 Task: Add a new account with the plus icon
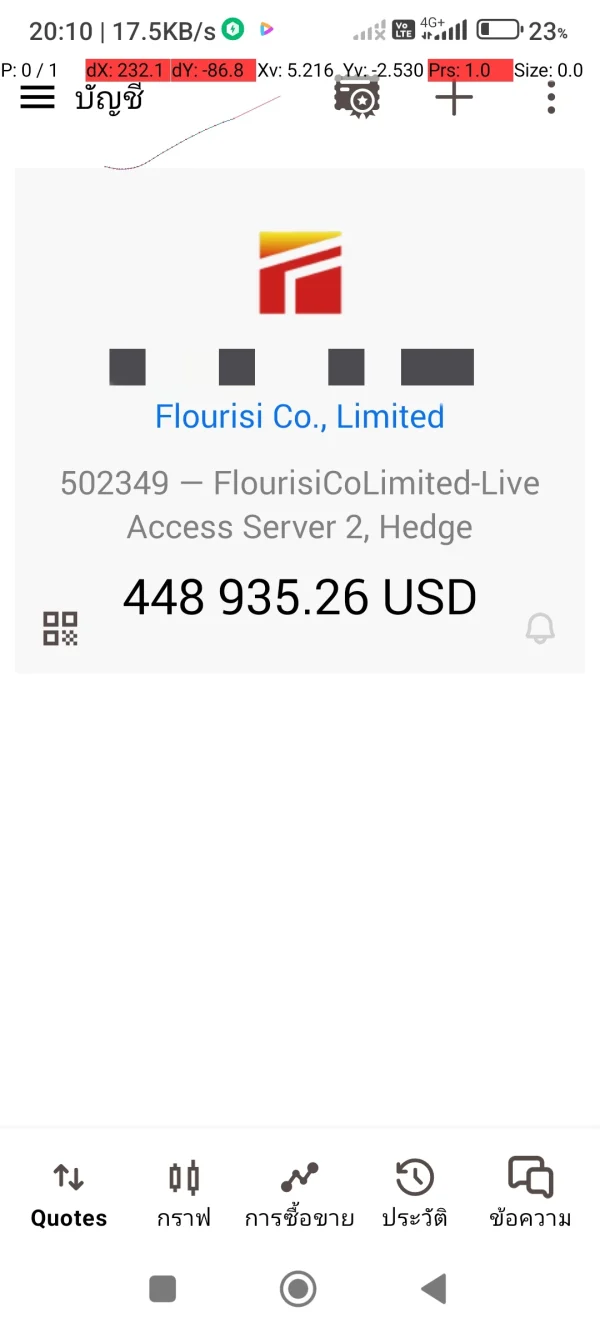[454, 97]
